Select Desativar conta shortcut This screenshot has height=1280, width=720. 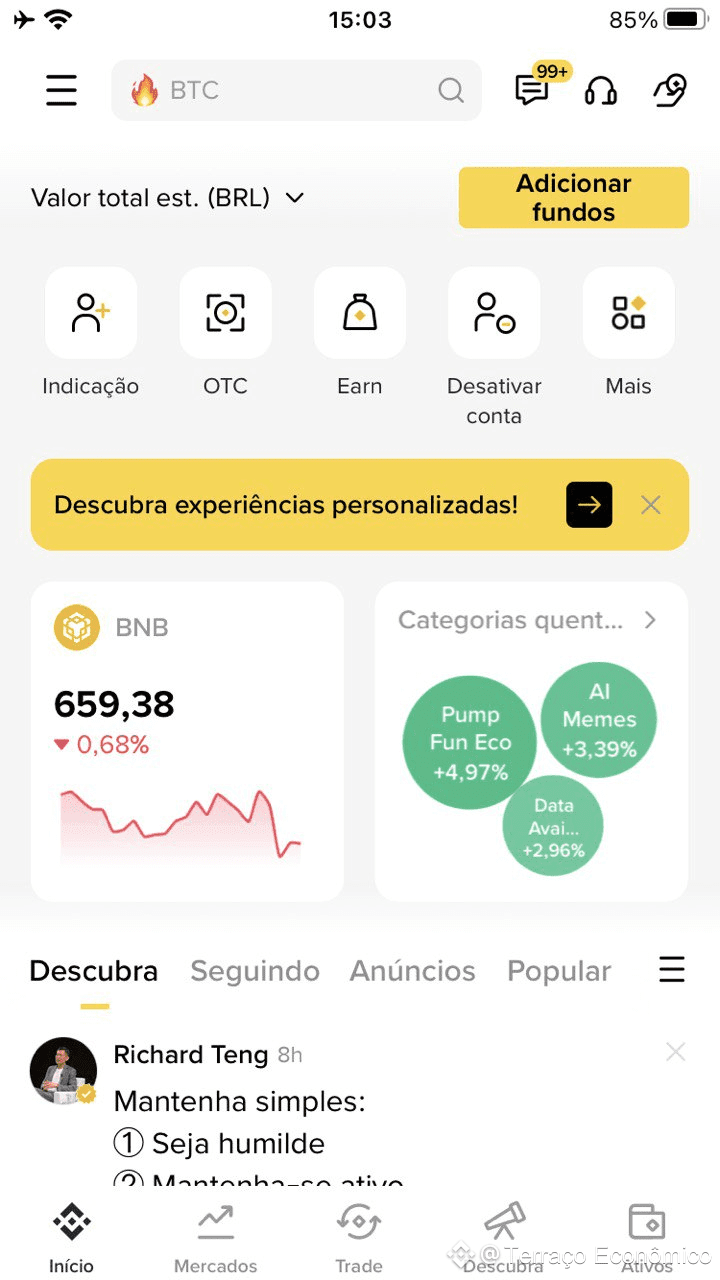[x=494, y=314]
